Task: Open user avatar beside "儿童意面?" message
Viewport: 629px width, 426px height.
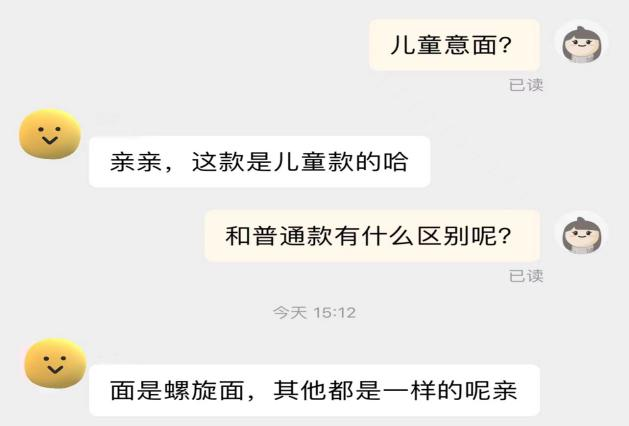Action: pyautogui.click(x=582, y=42)
